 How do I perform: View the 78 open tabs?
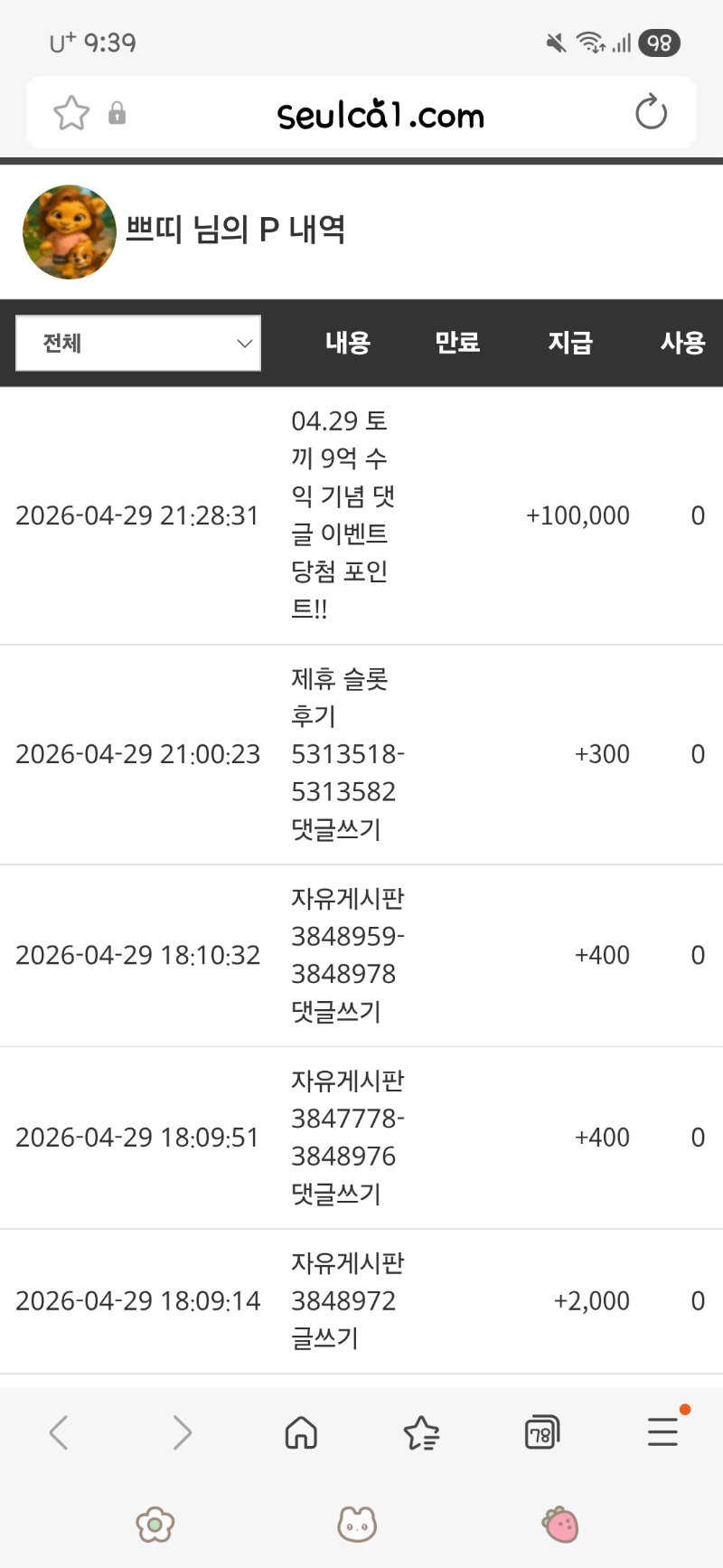pos(541,1432)
